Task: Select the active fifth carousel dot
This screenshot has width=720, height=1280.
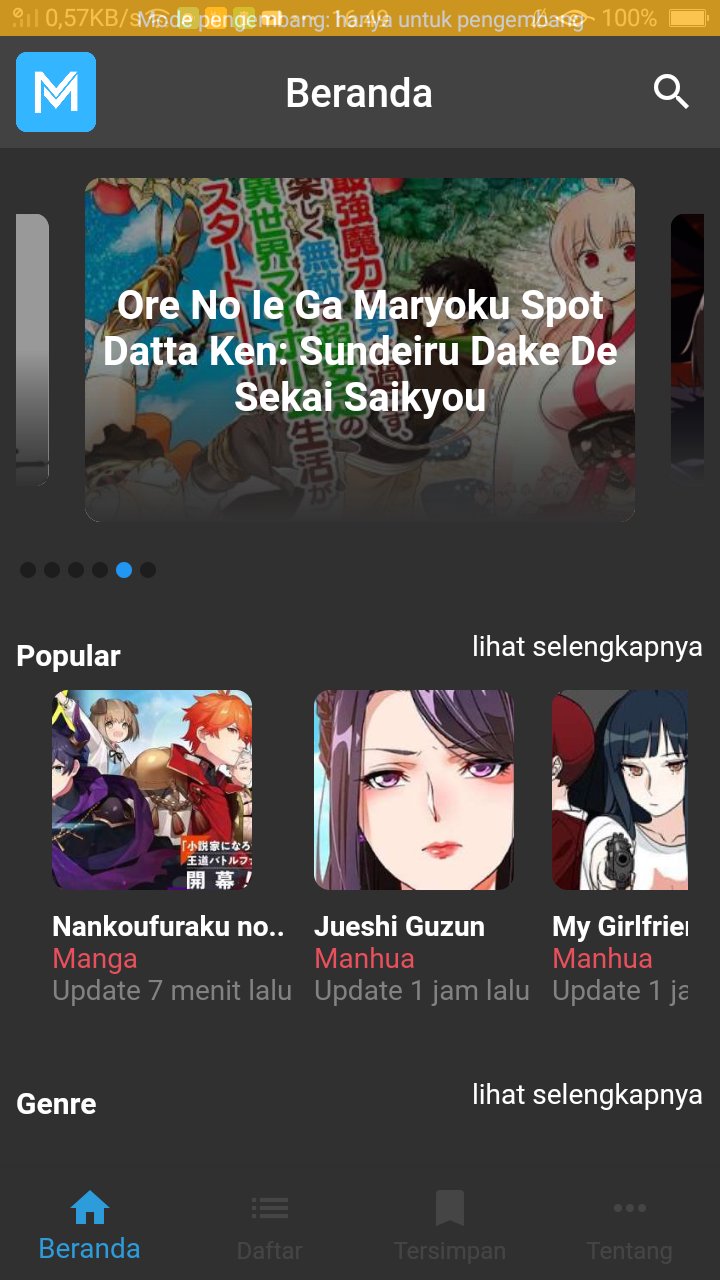Action: pos(124,570)
